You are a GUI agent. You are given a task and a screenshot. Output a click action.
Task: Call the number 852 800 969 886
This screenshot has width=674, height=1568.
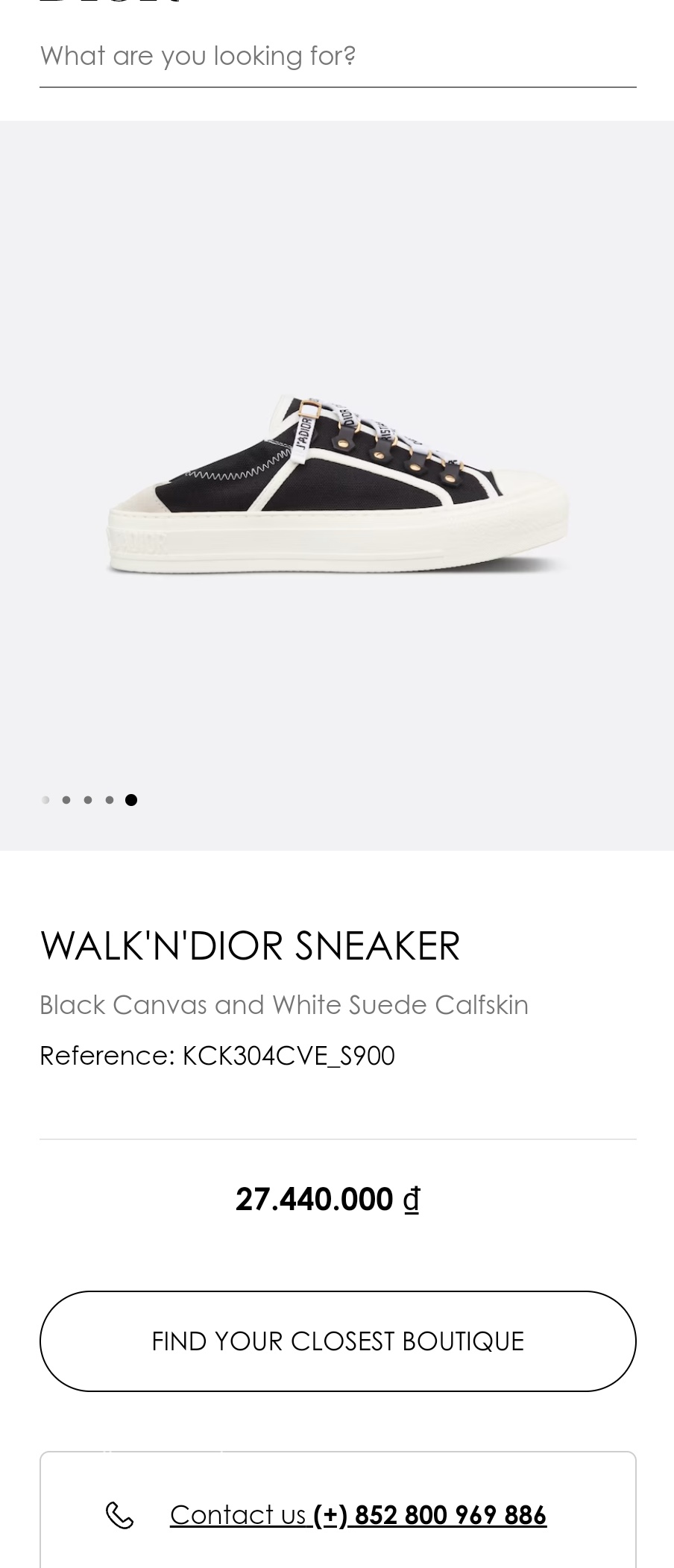[x=431, y=1514]
